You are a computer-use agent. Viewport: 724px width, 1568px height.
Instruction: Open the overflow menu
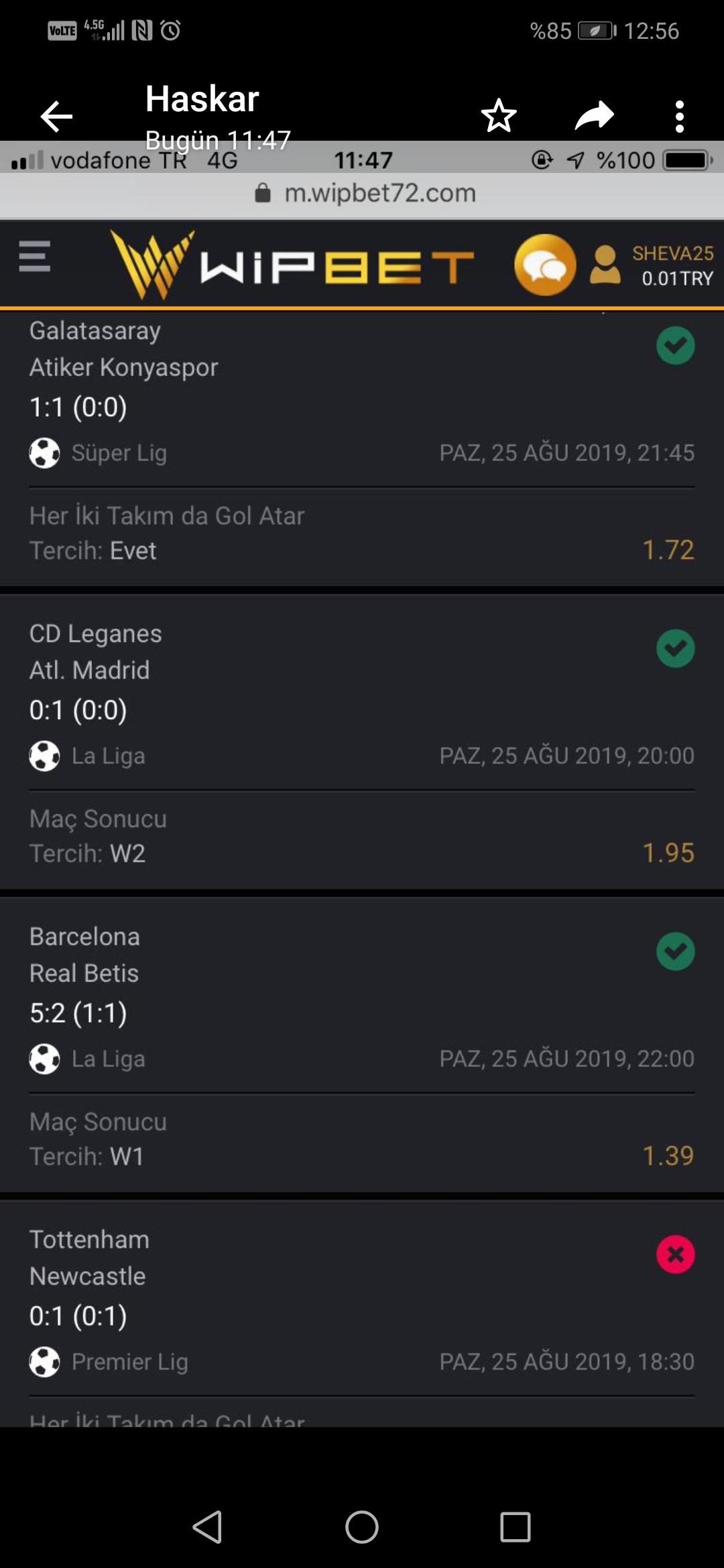coord(680,117)
